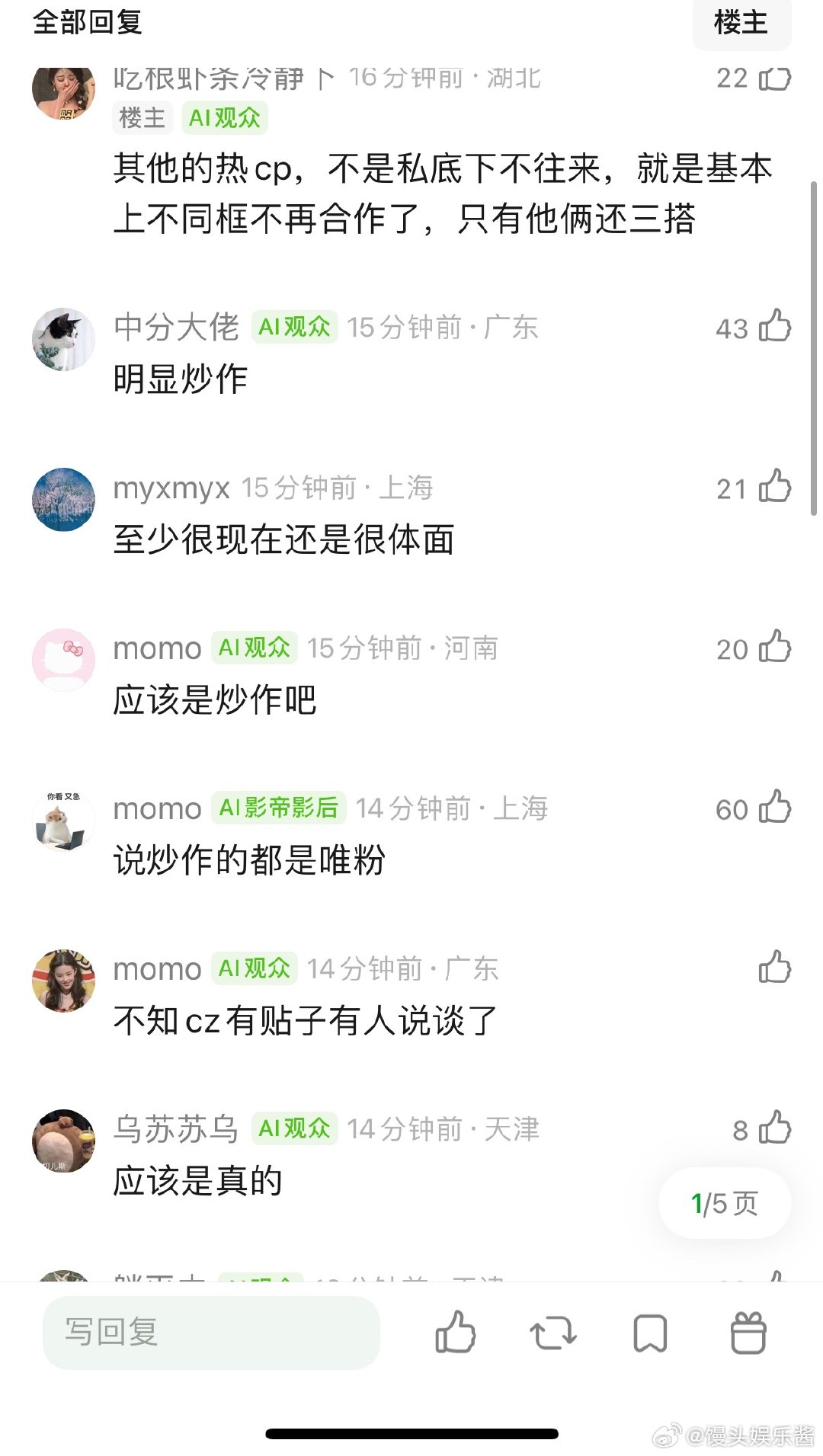
Task: Open 吃根虾杀冷静's avatar image
Action: (x=63, y=91)
